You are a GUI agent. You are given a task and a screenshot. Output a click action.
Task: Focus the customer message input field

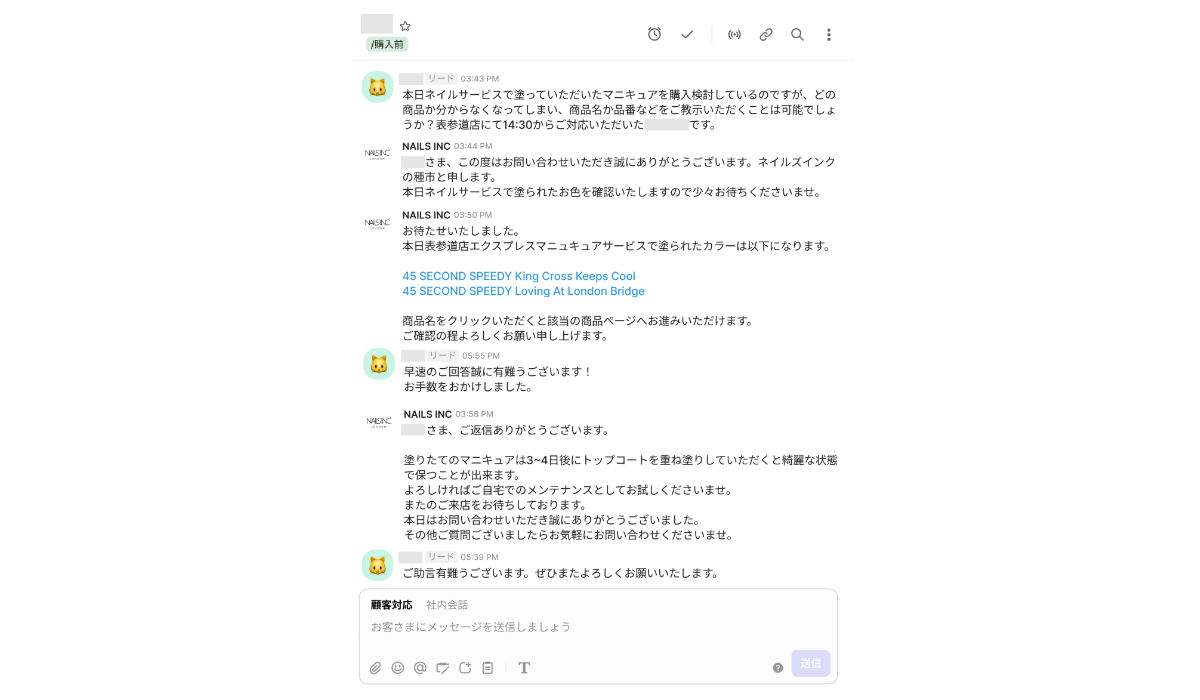(597, 627)
